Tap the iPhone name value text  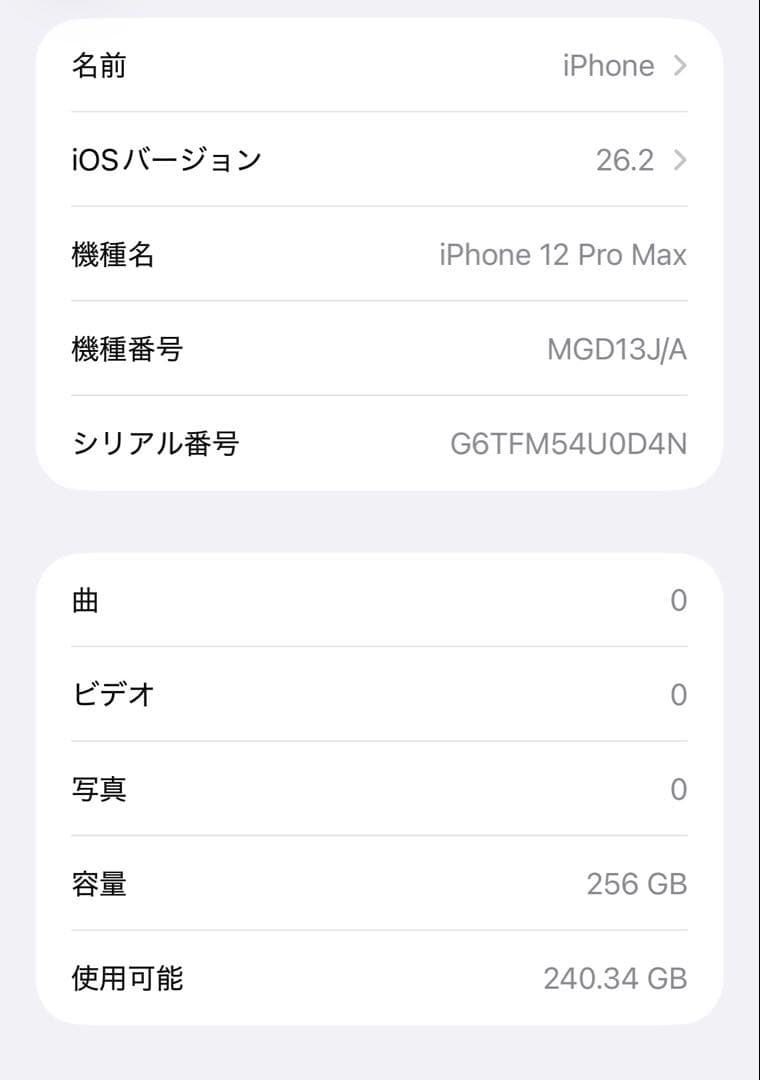608,66
